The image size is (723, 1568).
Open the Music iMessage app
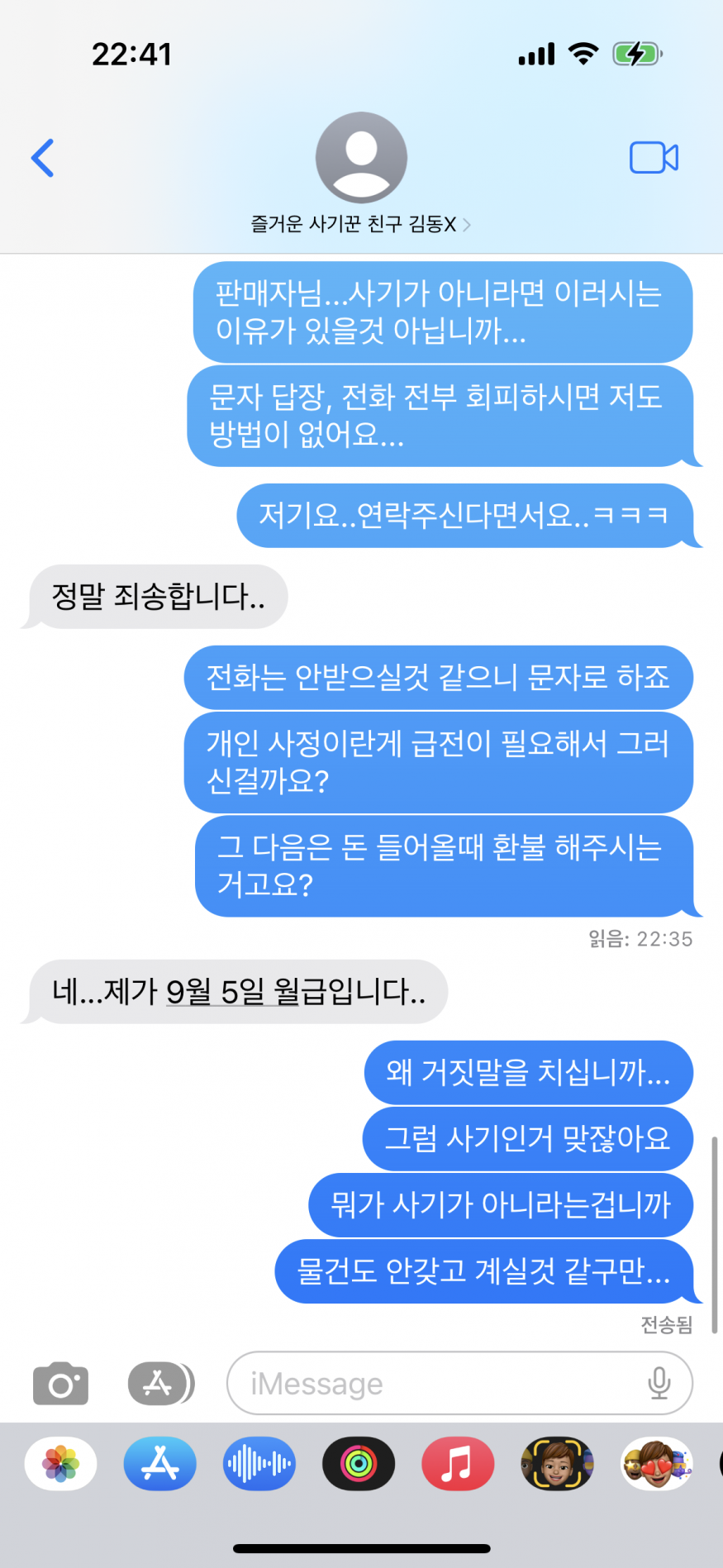coord(458,1464)
